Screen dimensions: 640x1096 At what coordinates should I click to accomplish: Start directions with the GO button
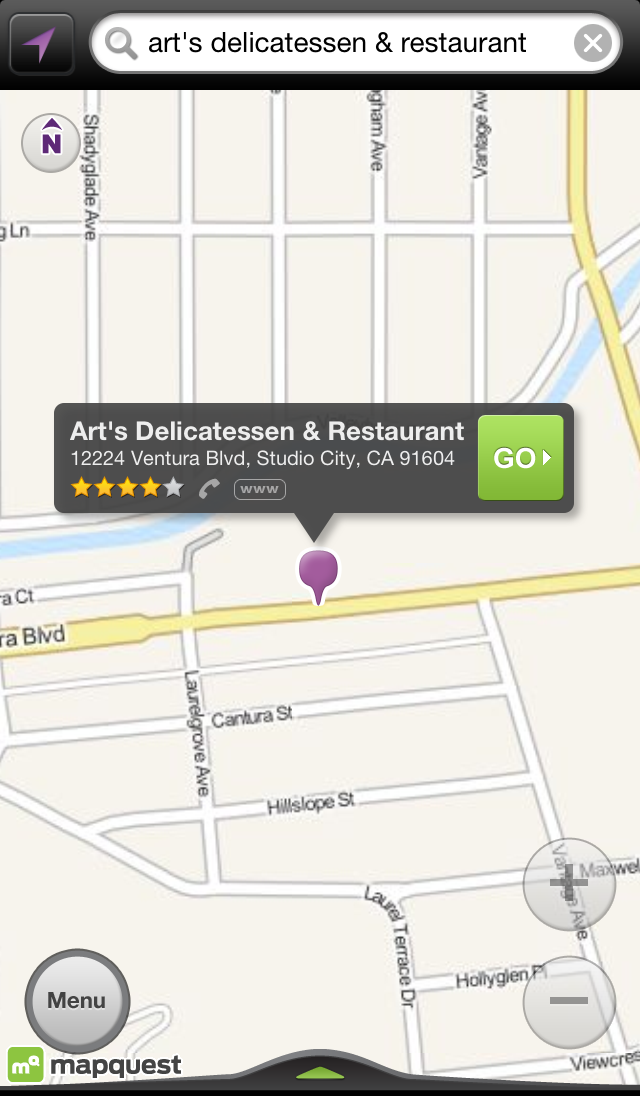pyautogui.click(x=520, y=458)
